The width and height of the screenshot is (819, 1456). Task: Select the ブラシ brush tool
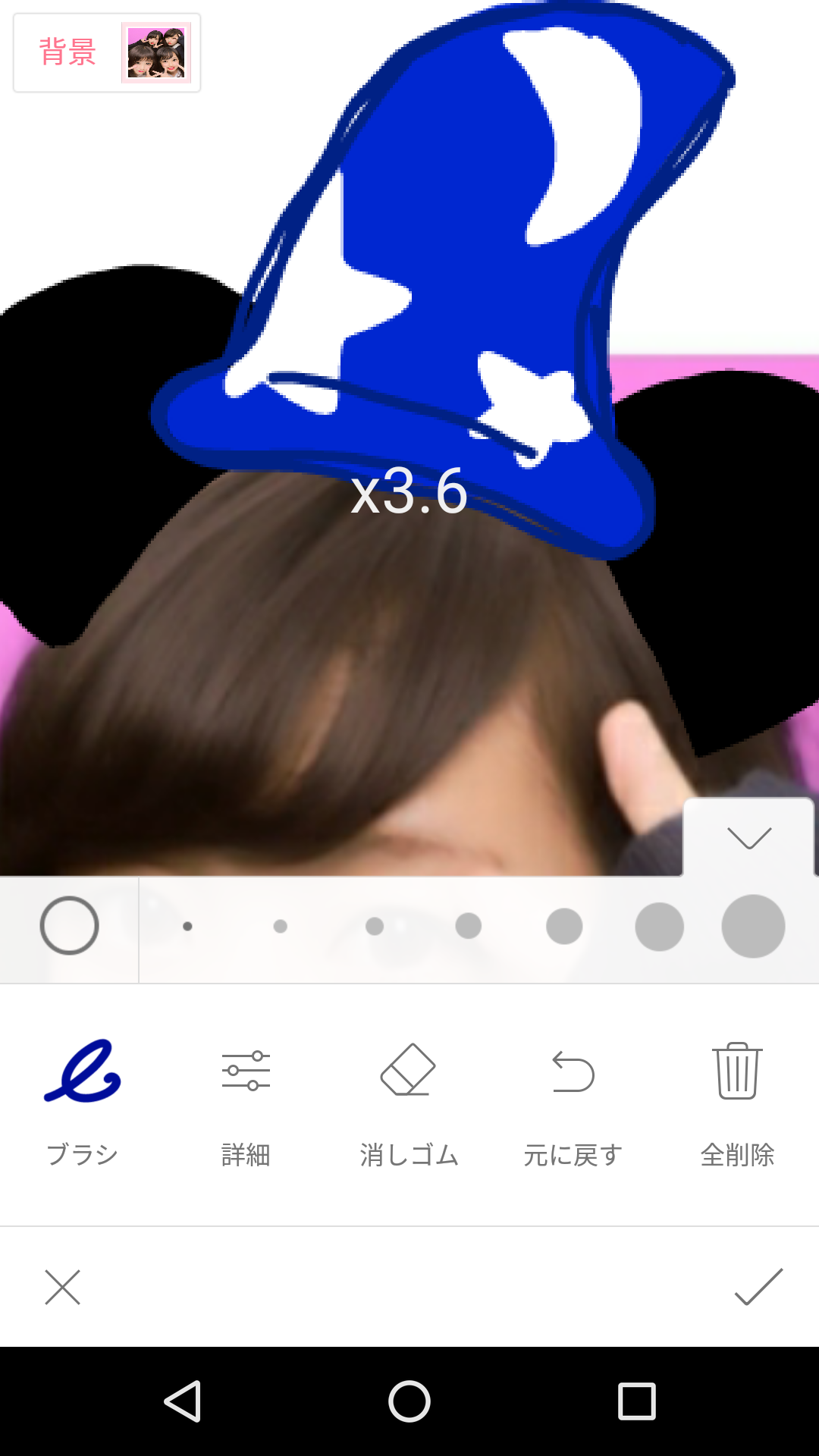[82, 1100]
